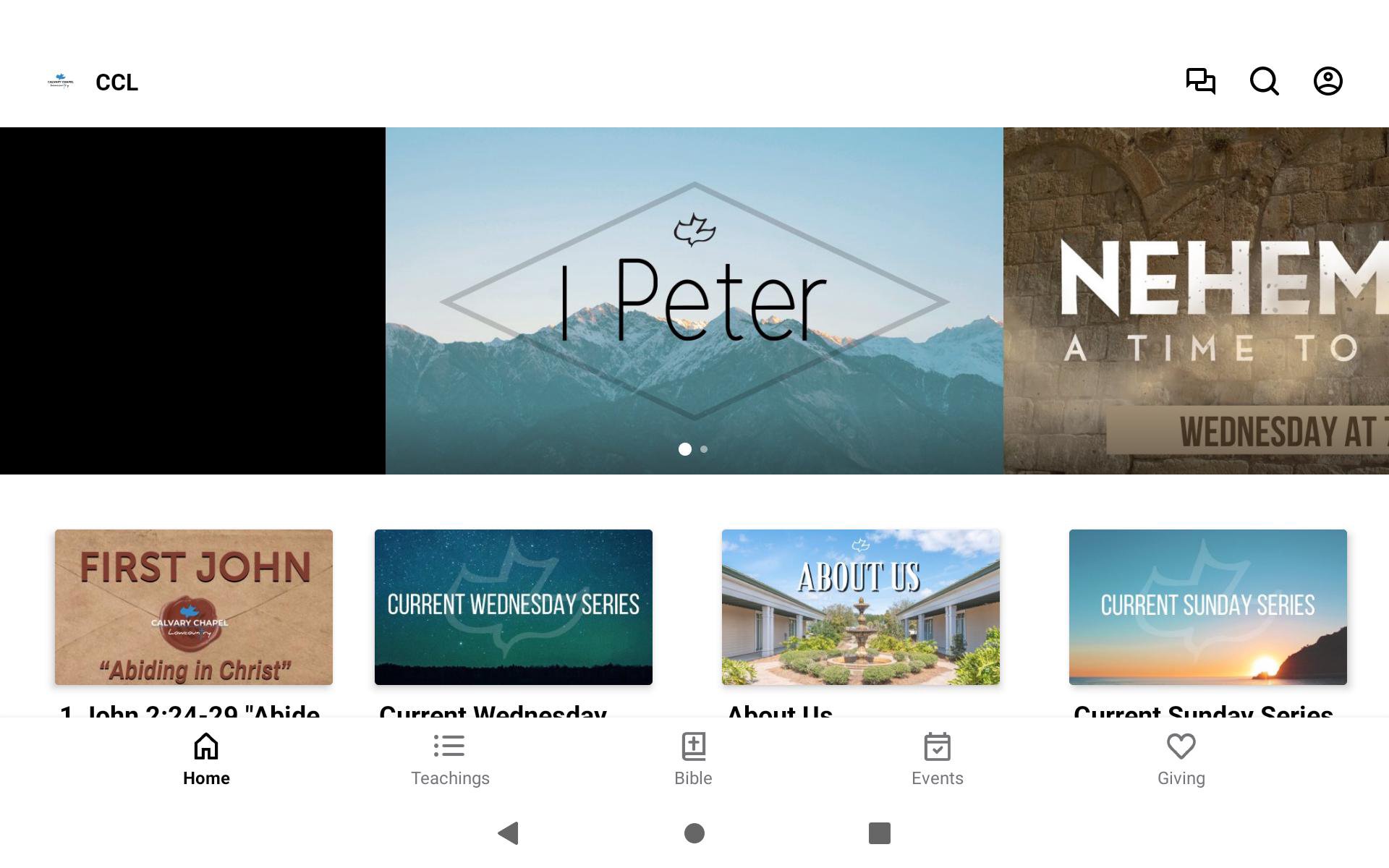The width and height of the screenshot is (1389, 868).
Task: Switch to the Bible tab
Action: [693, 759]
